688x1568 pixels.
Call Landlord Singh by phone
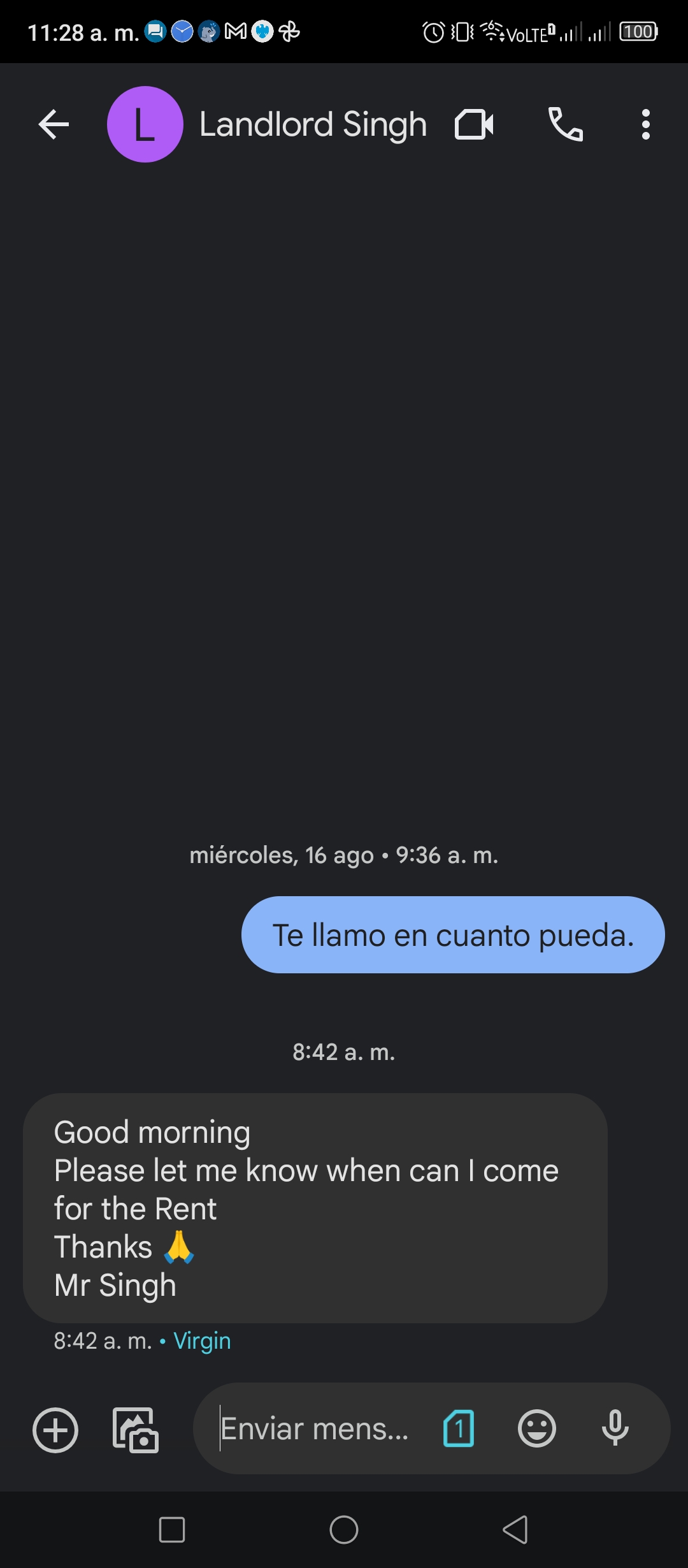tap(566, 124)
